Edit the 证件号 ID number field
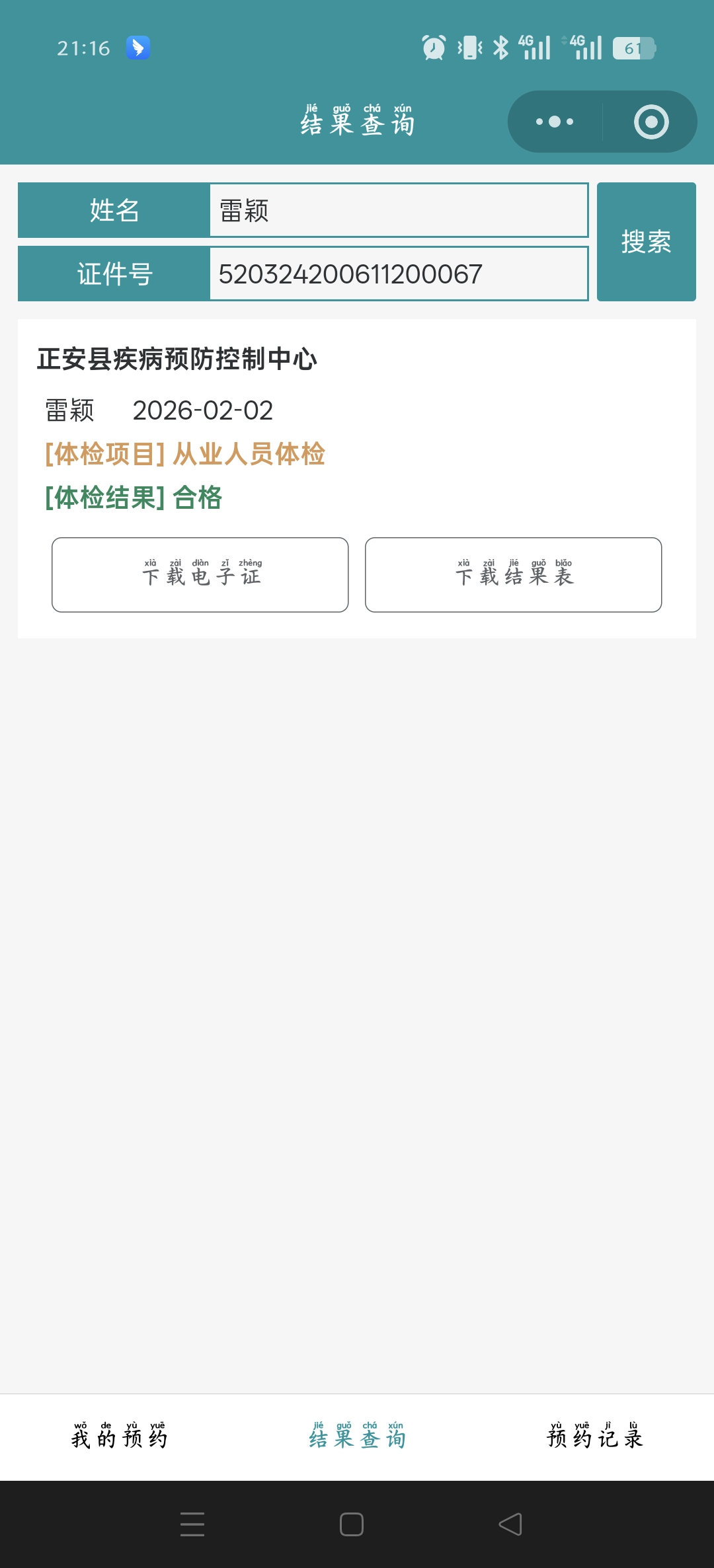714x1568 pixels. (x=398, y=274)
